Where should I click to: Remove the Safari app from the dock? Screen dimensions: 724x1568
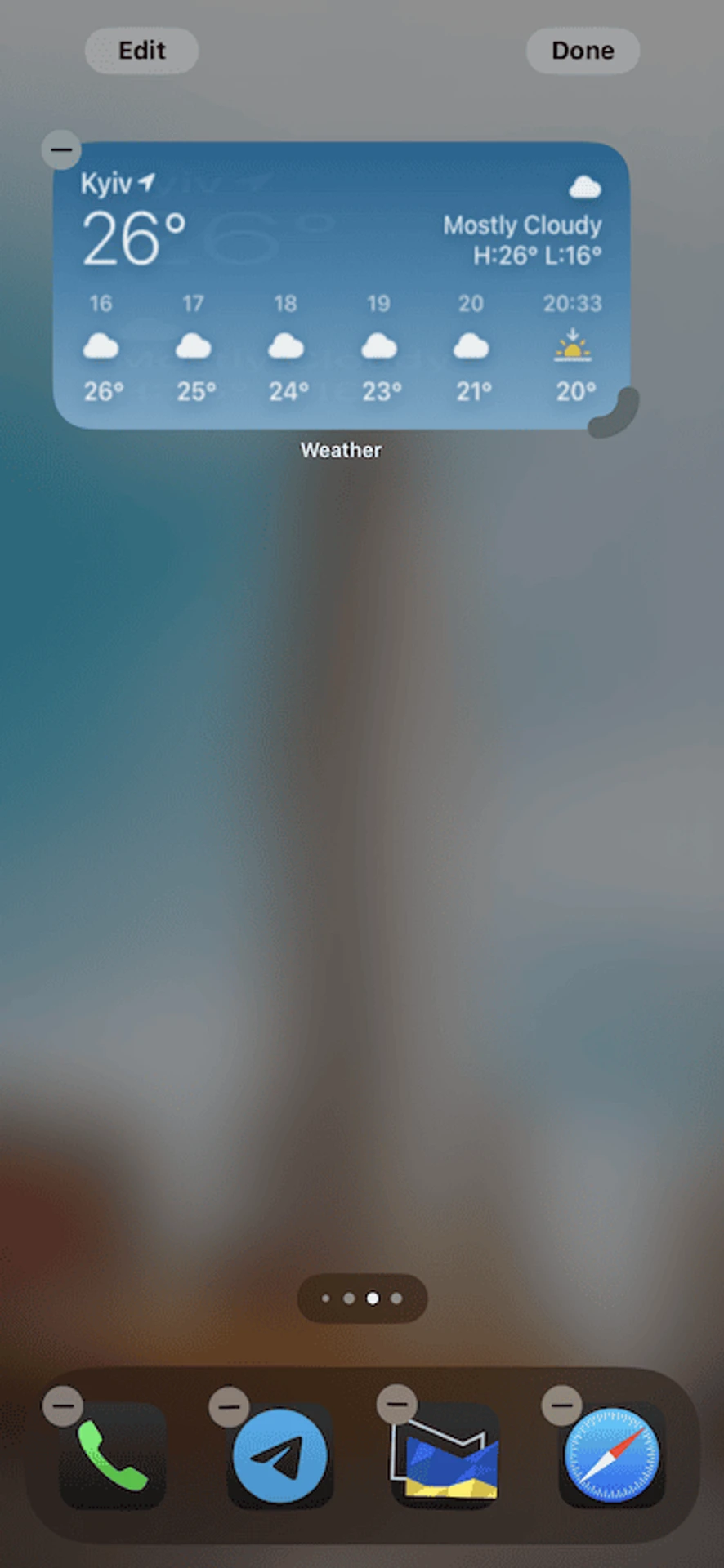pyautogui.click(x=562, y=1405)
